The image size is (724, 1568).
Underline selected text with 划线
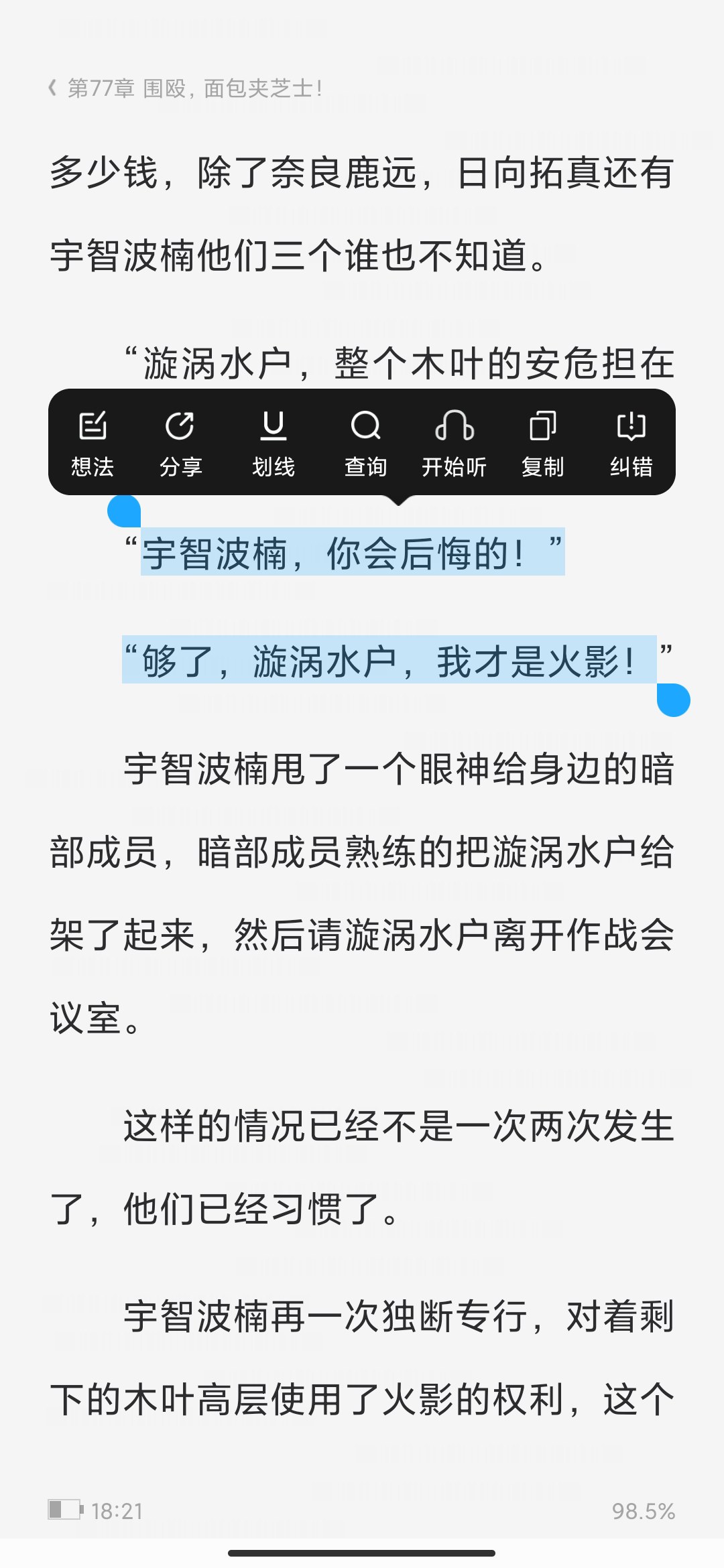[273, 443]
